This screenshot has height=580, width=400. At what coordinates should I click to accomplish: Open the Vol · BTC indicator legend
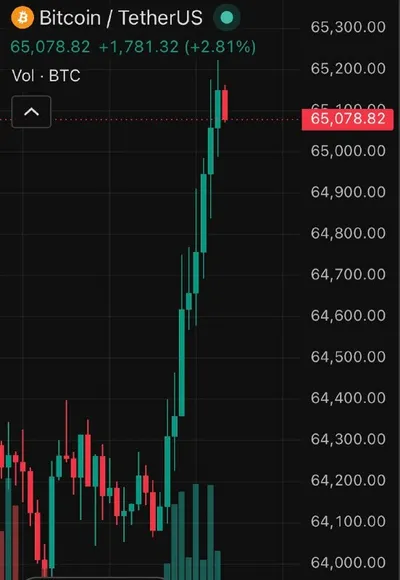[46, 76]
